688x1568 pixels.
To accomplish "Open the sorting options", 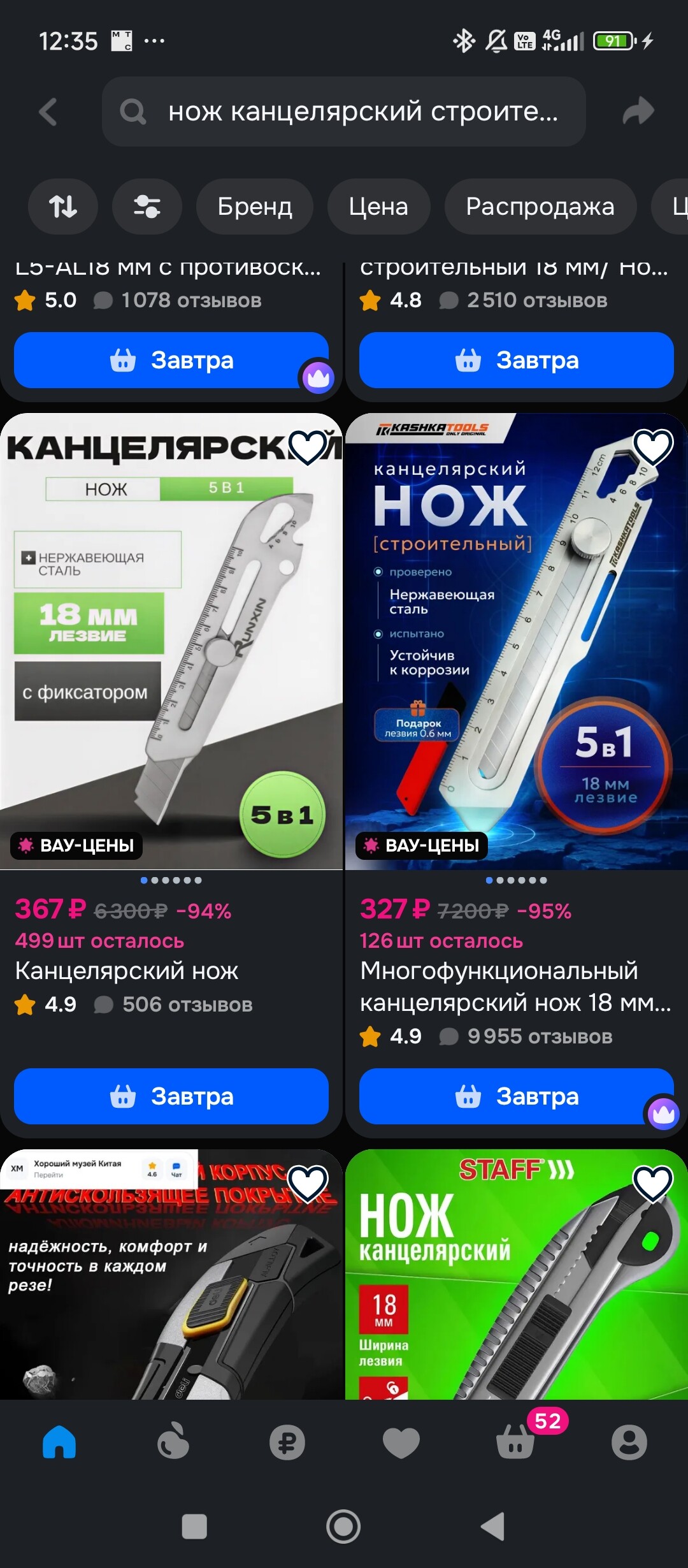I will tap(63, 207).
